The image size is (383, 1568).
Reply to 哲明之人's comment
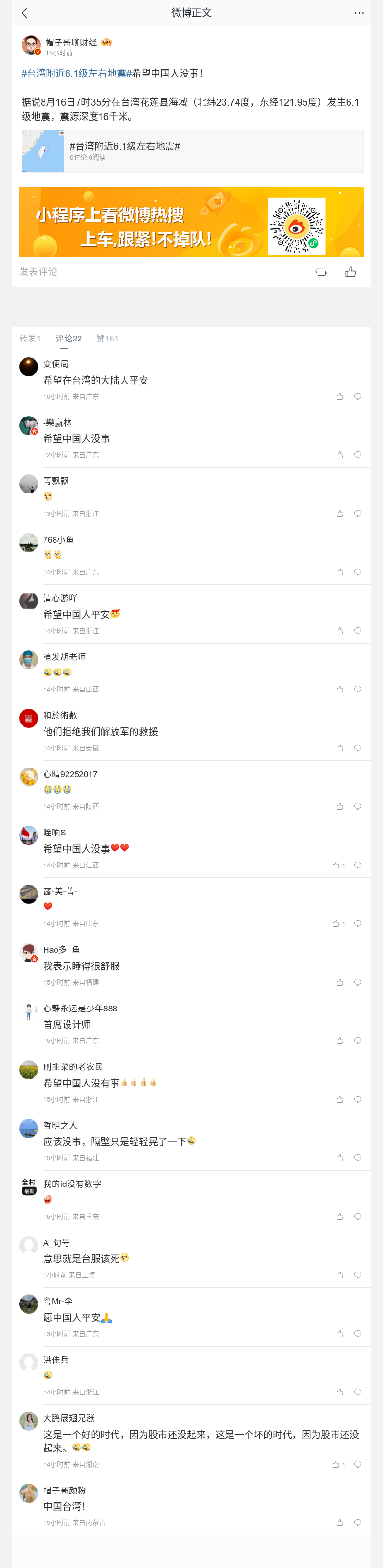coord(358,1158)
